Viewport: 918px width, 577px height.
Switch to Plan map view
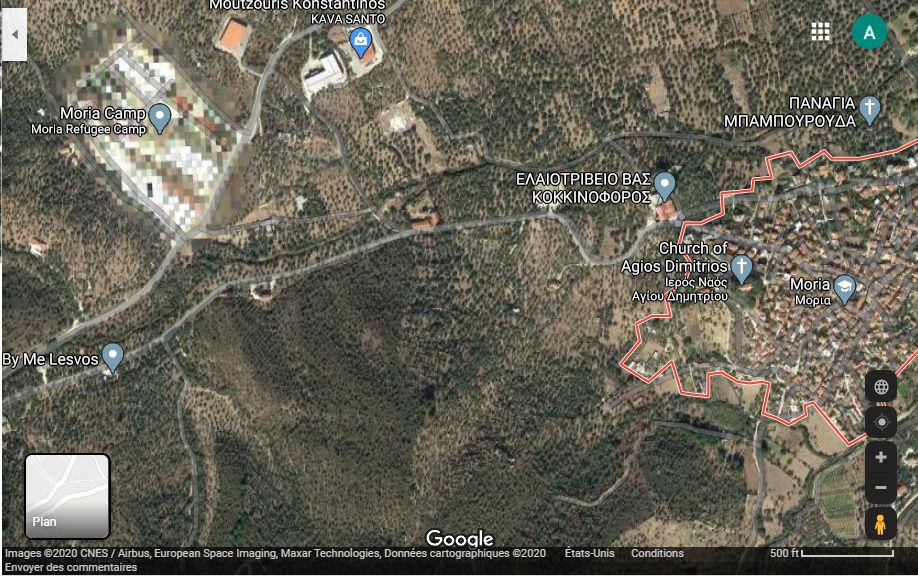click(x=67, y=496)
